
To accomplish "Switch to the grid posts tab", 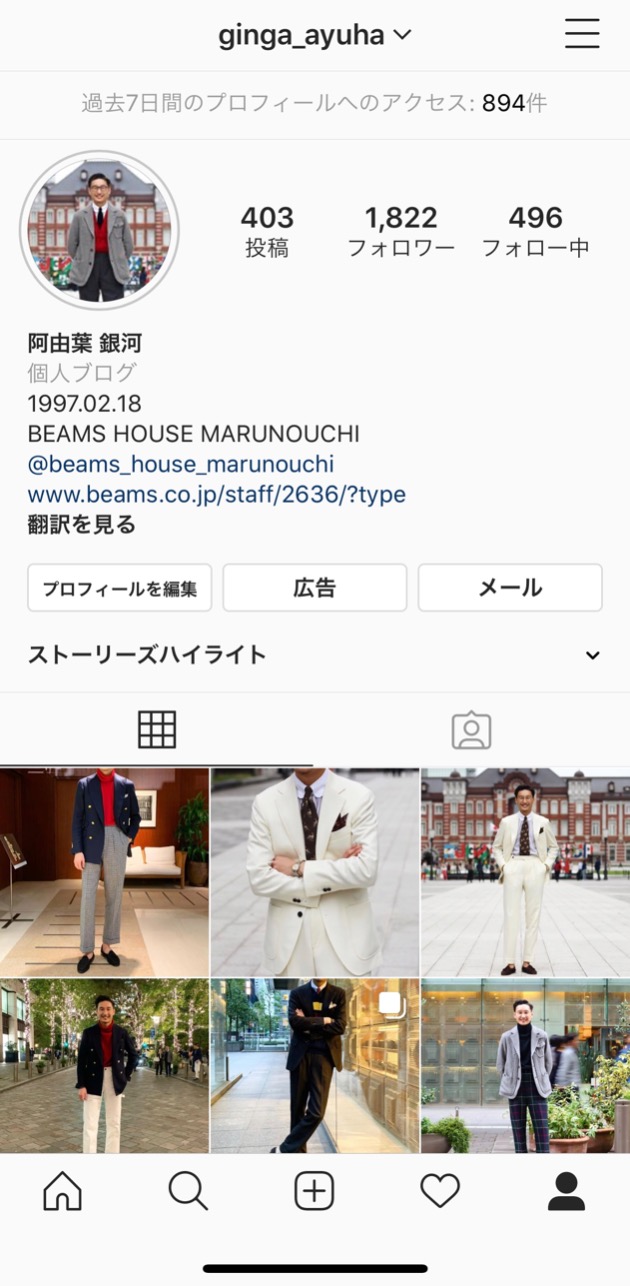I will pos(157,730).
